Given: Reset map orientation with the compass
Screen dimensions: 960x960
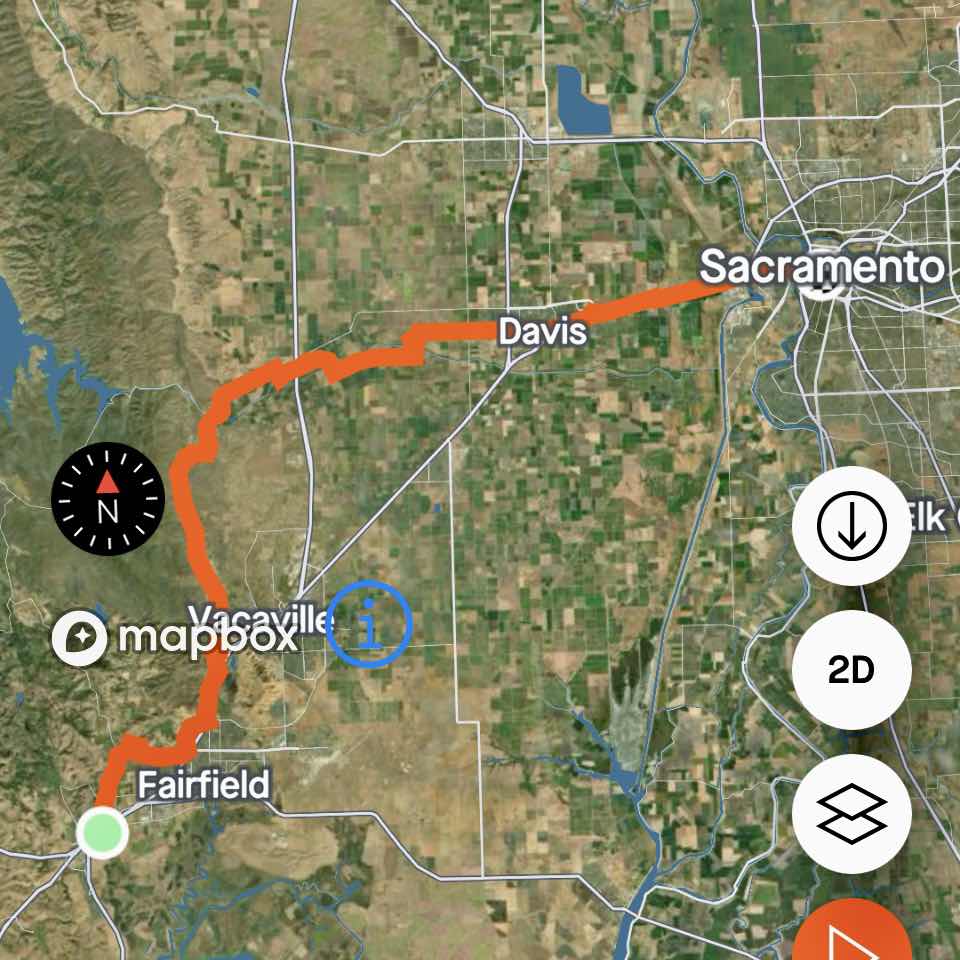Looking at the screenshot, I should coord(108,498).
